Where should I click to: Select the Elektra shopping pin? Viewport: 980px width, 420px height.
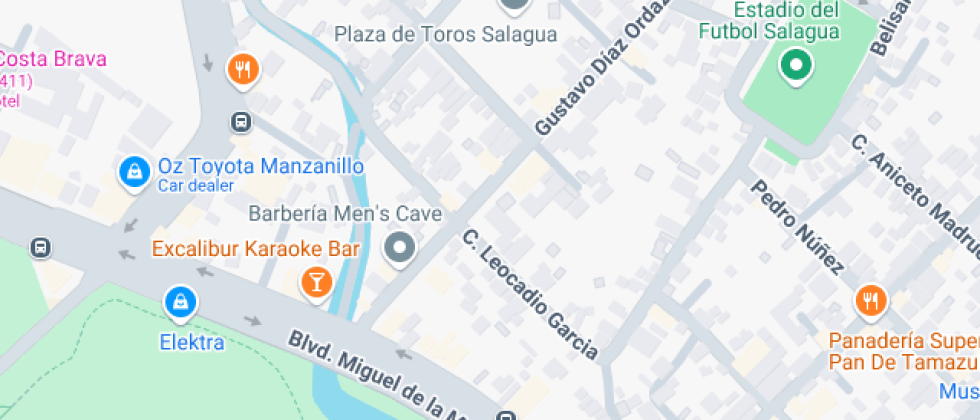pos(180,300)
